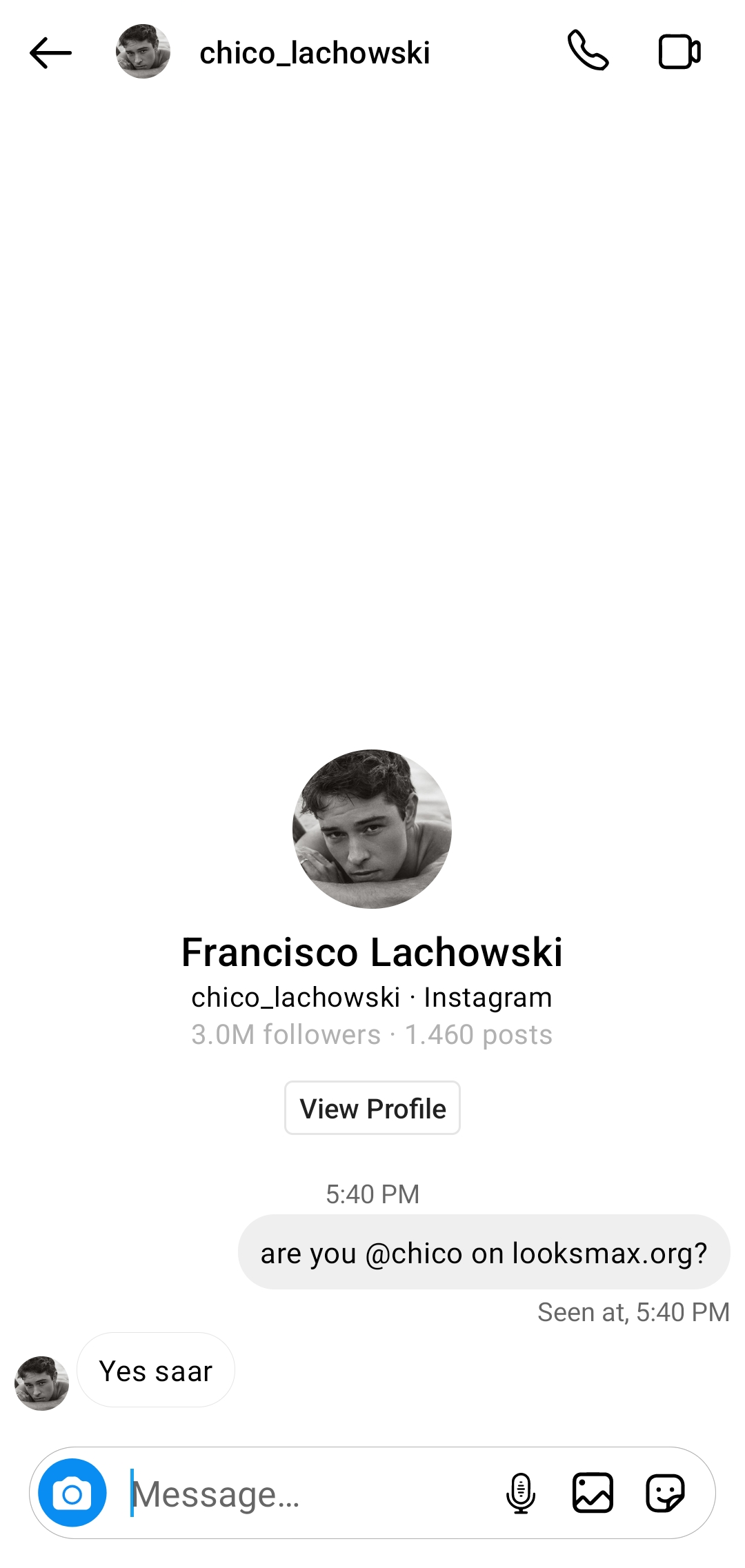Viewport: 745px width, 1568px height.
Task: Attach a photo from the gallery
Action: (x=593, y=1493)
